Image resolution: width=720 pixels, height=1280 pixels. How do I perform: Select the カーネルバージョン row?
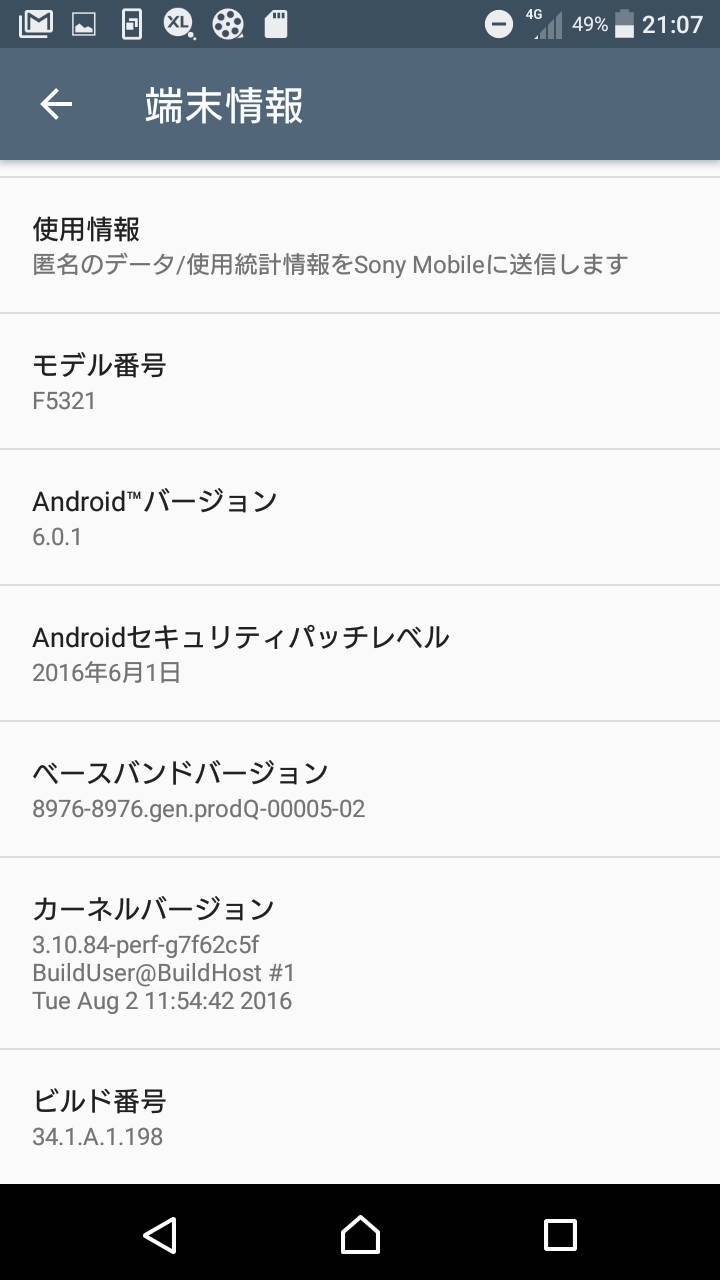(x=360, y=953)
